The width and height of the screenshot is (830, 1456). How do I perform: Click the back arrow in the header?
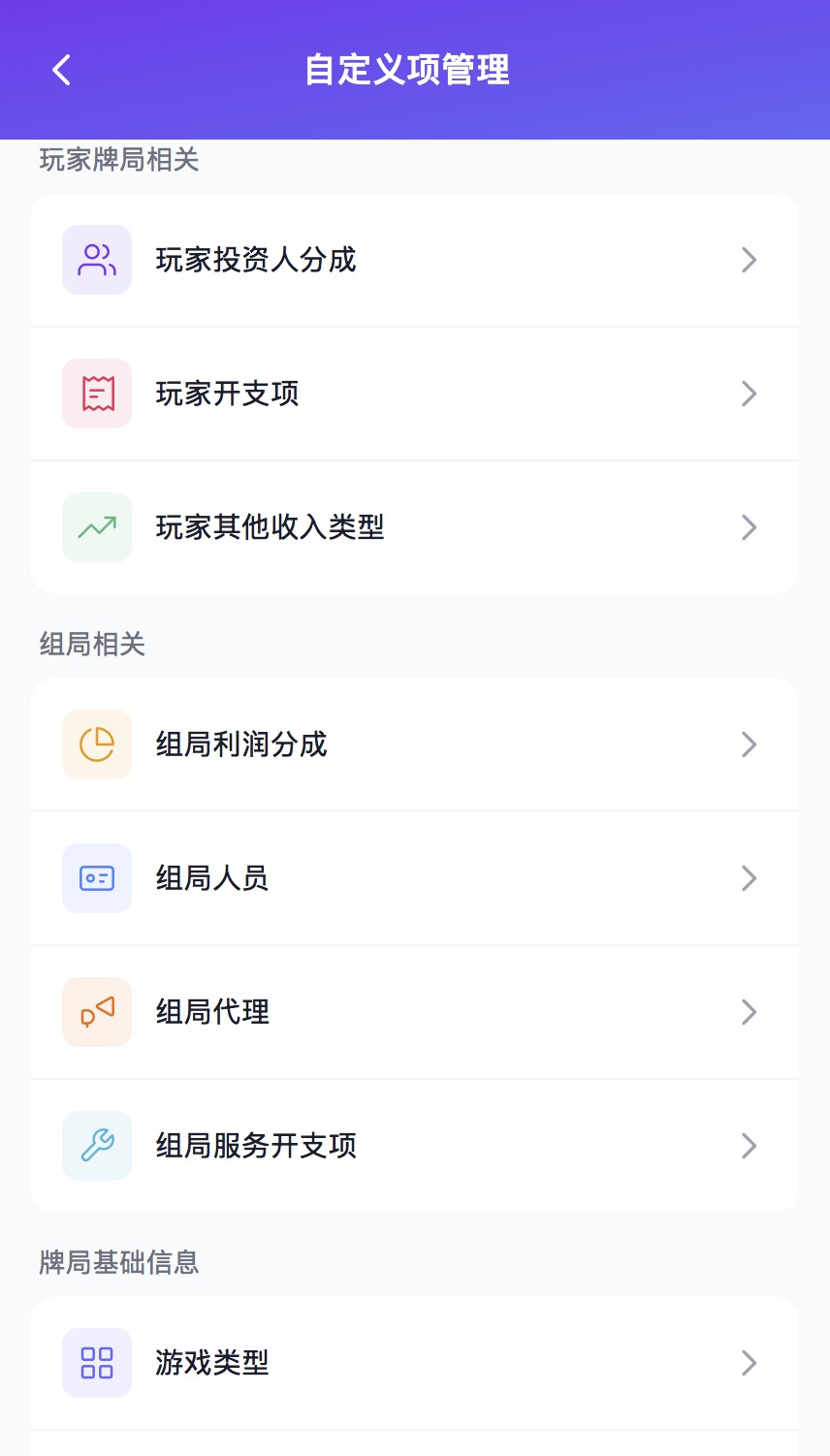[61, 69]
